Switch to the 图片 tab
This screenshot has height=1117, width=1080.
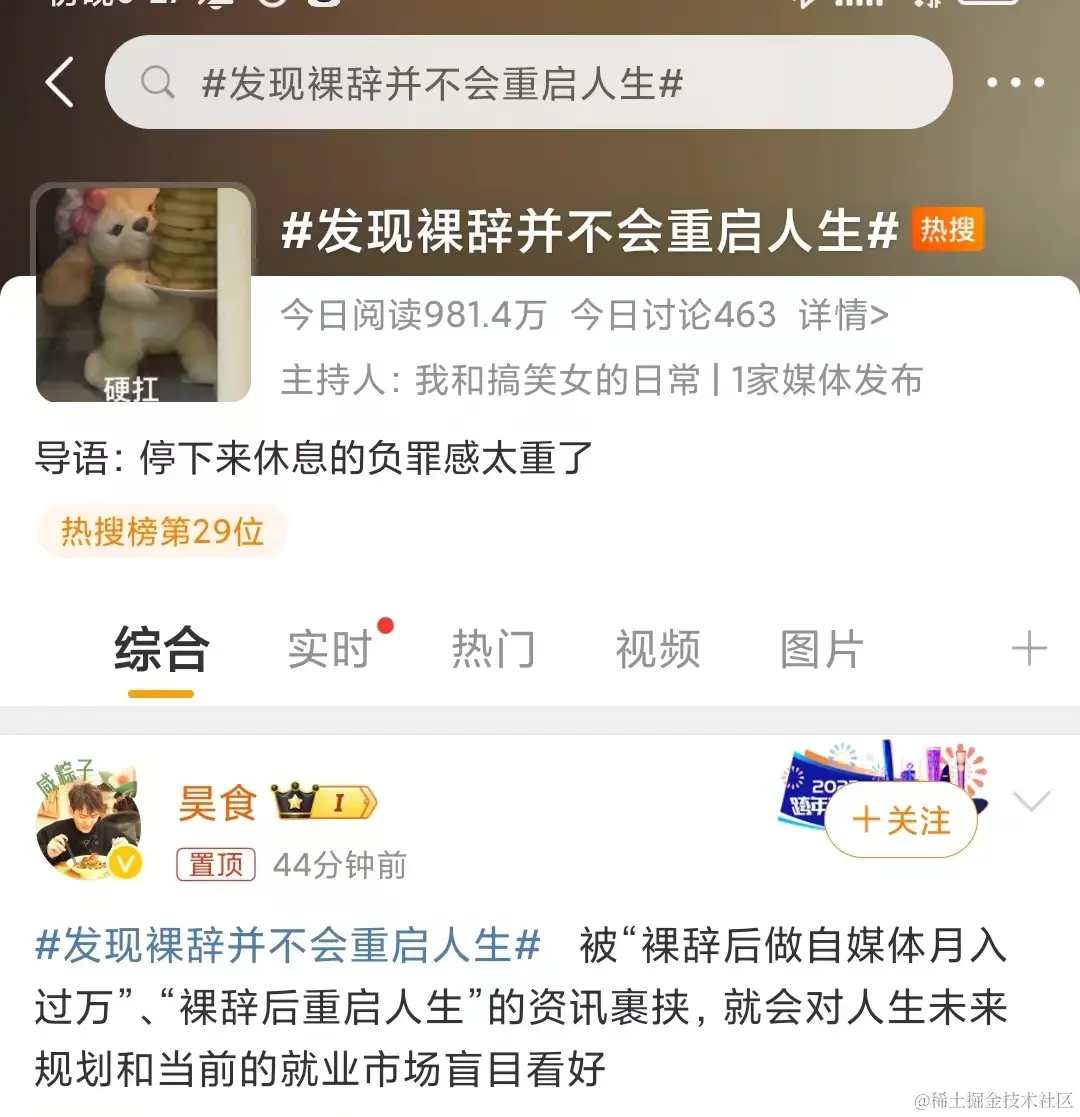pyautogui.click(x=821, y=650)
